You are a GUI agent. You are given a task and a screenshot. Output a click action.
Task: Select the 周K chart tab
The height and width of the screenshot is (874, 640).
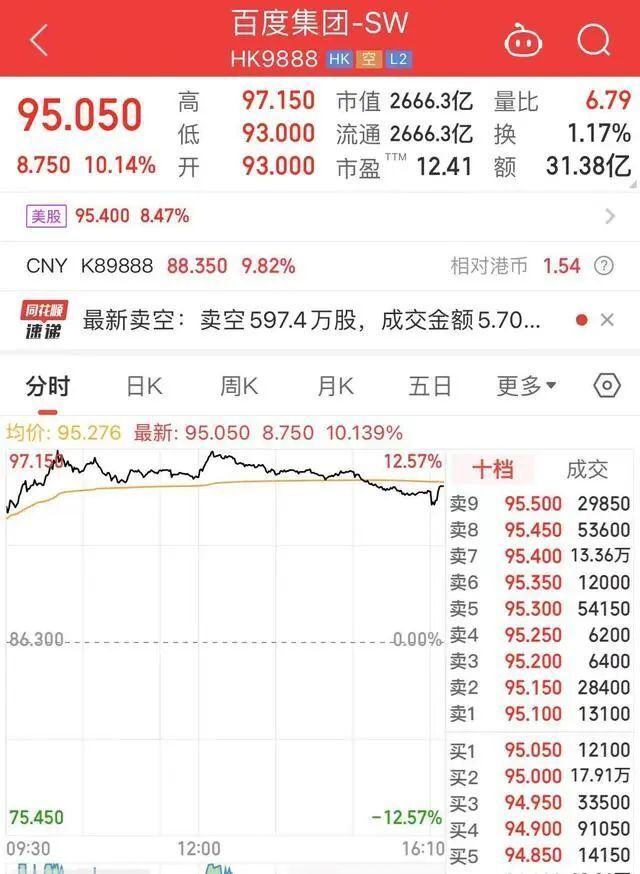[x=239, y=386]
